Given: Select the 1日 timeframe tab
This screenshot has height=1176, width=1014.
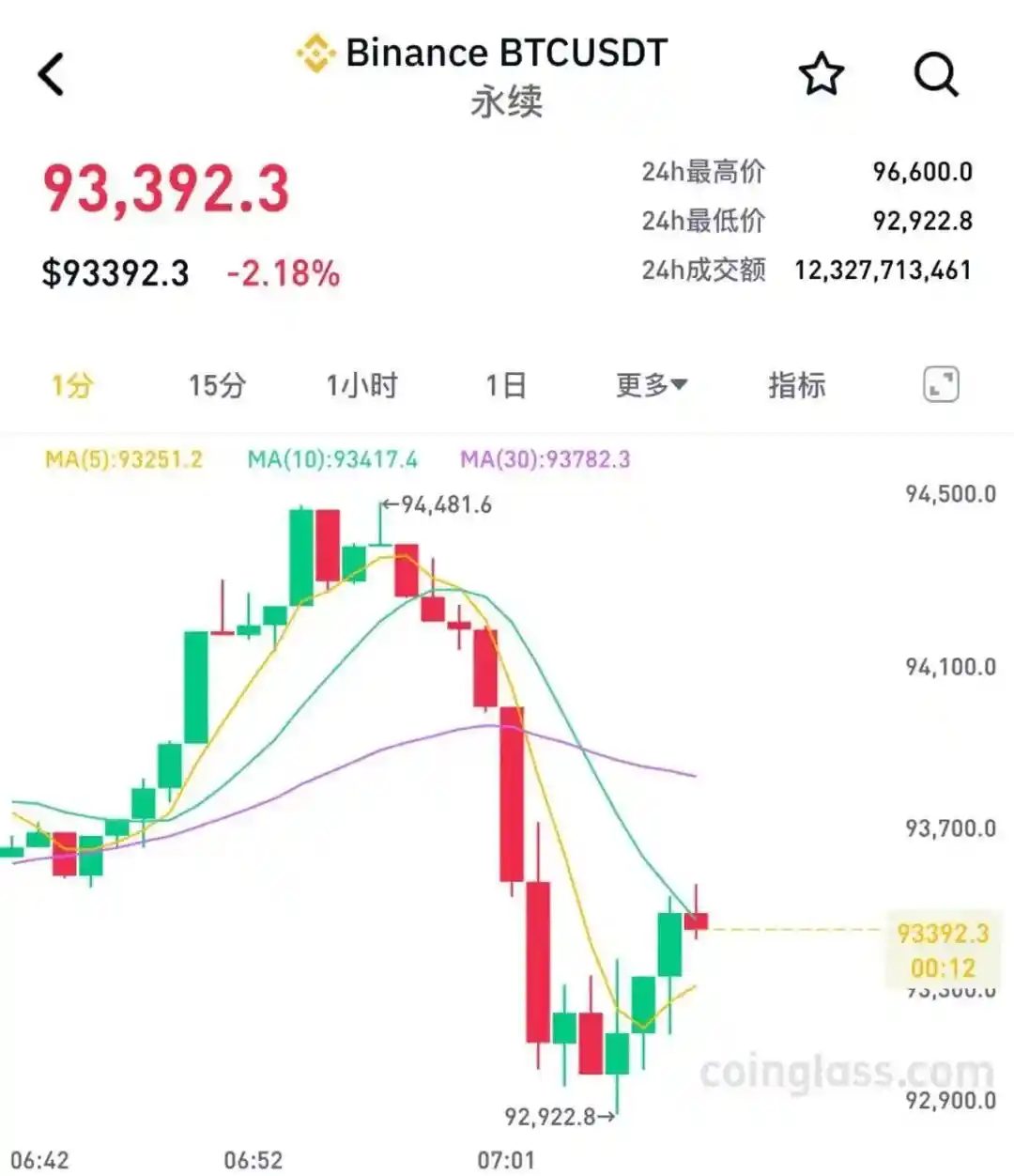Looking at the screenshot, I should click(x=505, y=384).
